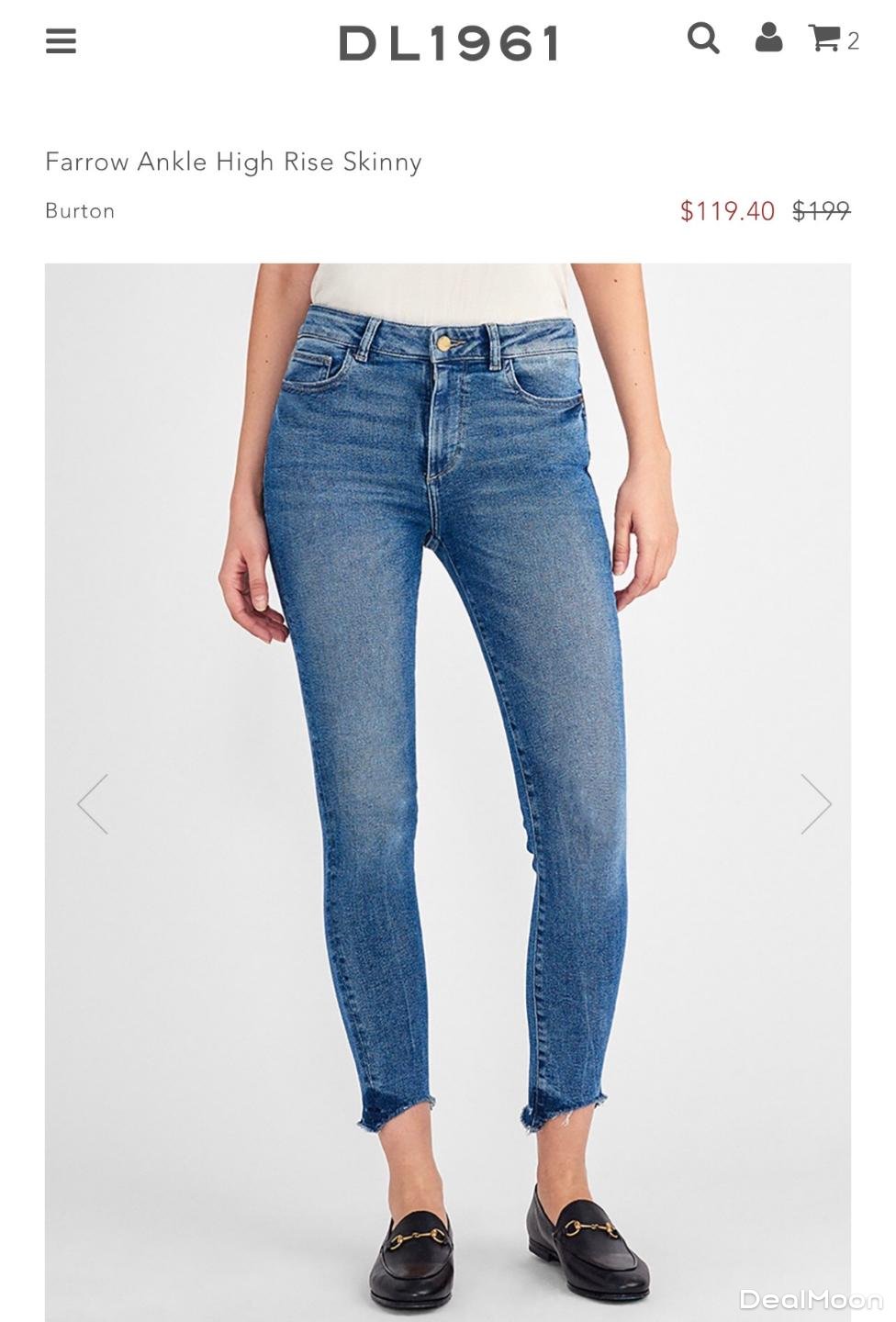Open the search icon

[703, 39]
